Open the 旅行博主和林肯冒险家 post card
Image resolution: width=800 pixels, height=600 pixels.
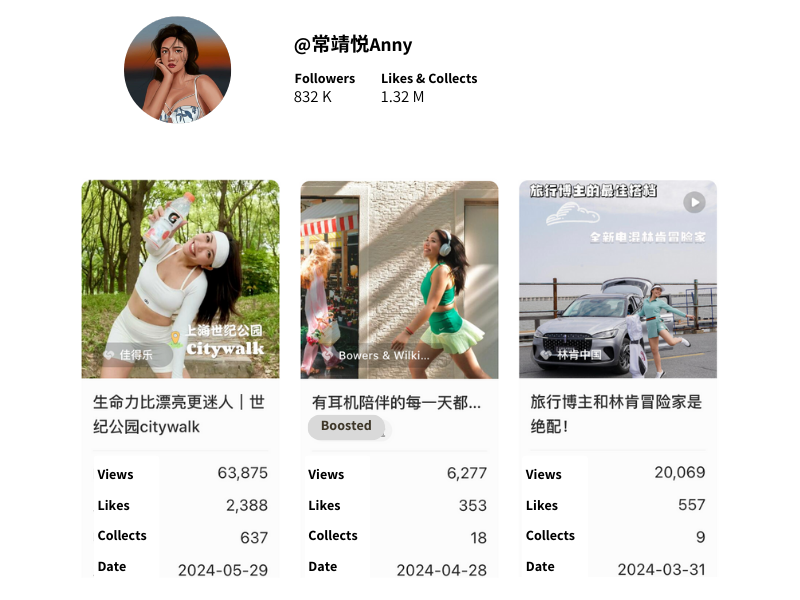pos(618,280)
